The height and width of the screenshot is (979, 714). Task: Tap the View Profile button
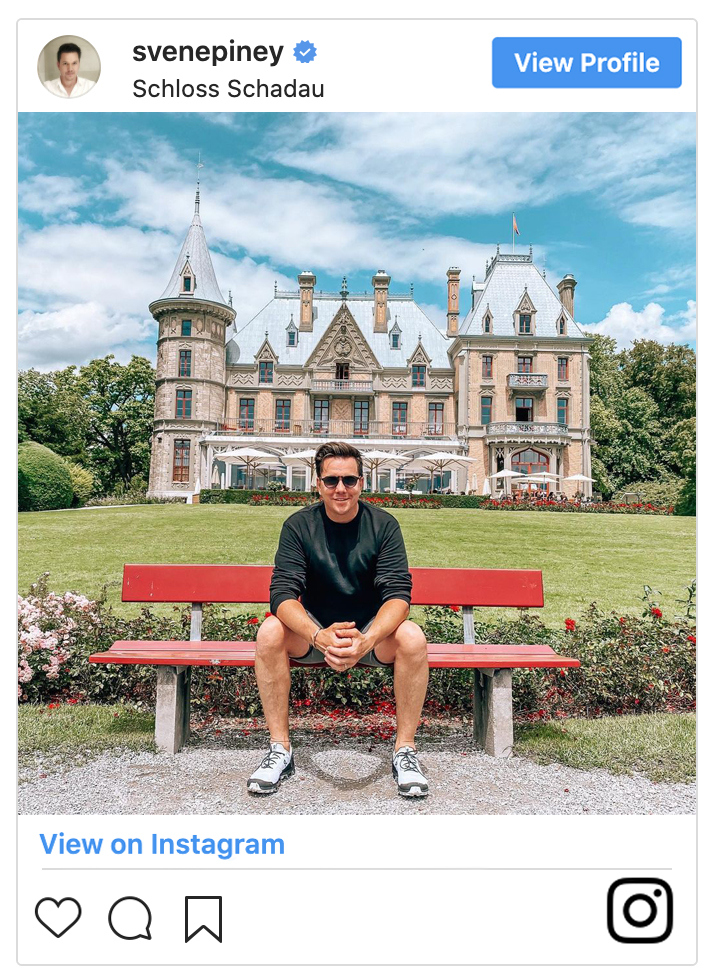point(586,63)
